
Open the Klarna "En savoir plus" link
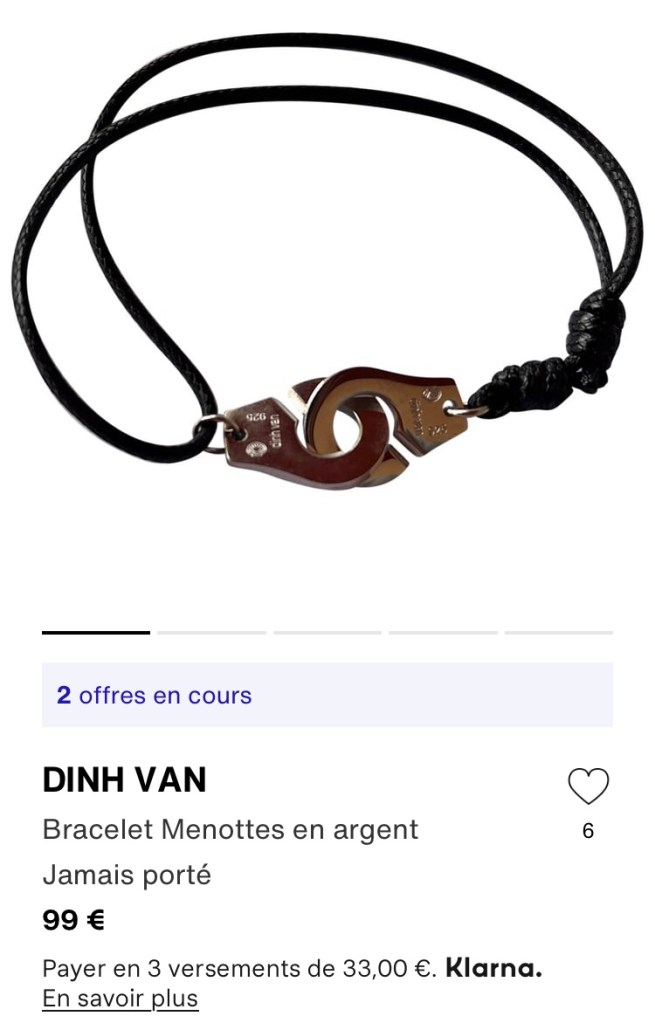pos(120,999)
